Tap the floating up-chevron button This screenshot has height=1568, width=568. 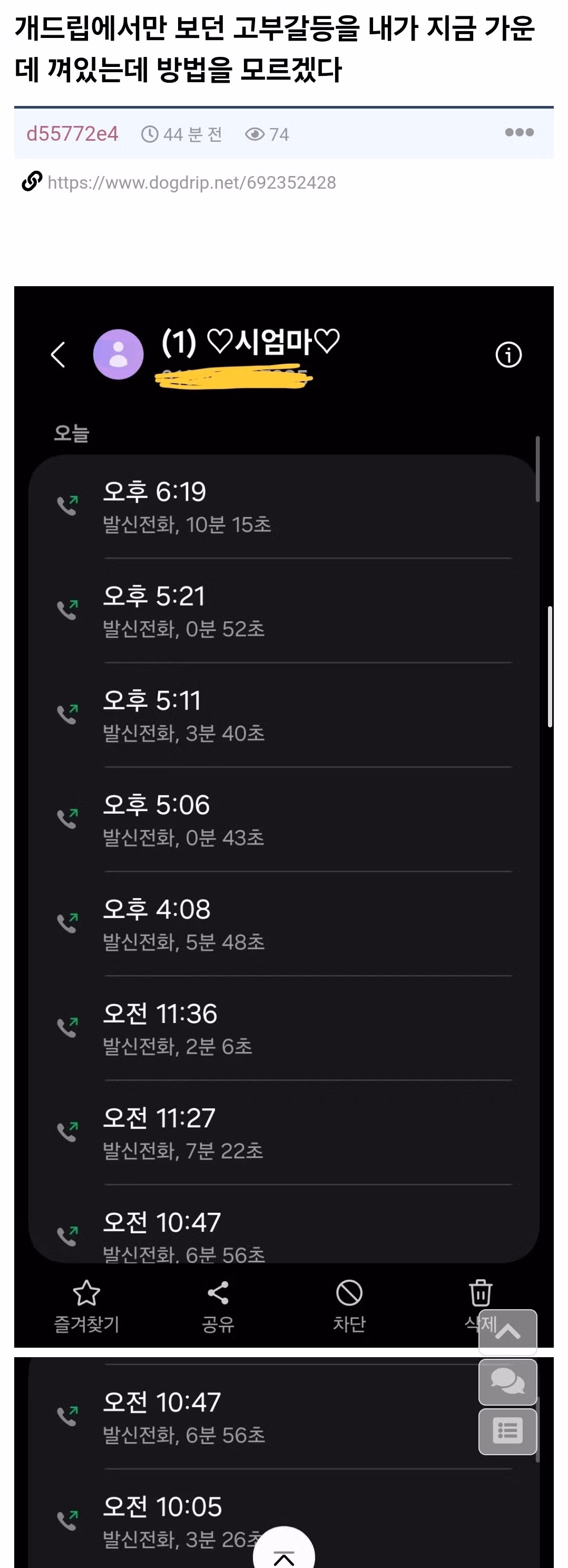click(507, 1332)
